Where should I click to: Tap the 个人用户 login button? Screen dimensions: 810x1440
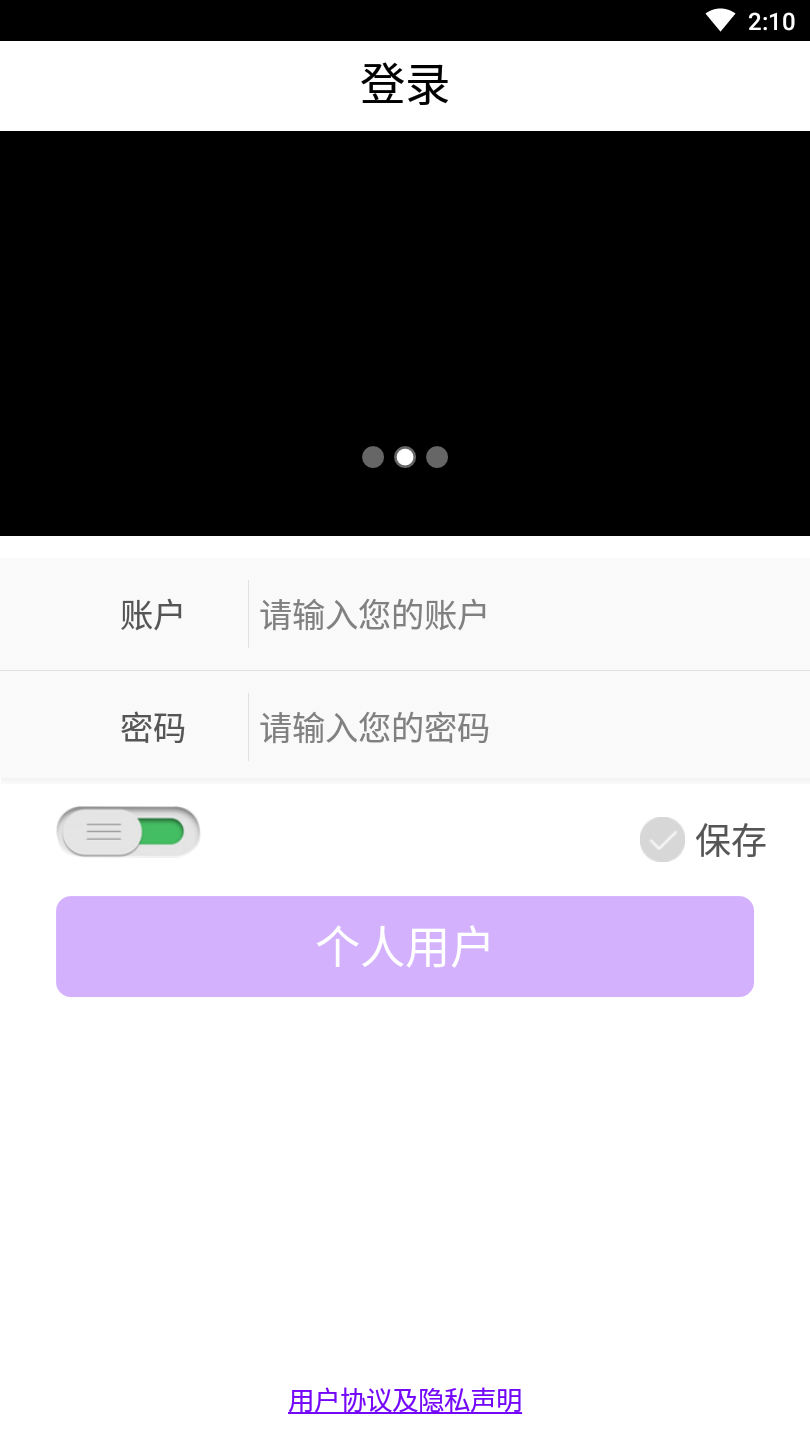pos(405,946)
